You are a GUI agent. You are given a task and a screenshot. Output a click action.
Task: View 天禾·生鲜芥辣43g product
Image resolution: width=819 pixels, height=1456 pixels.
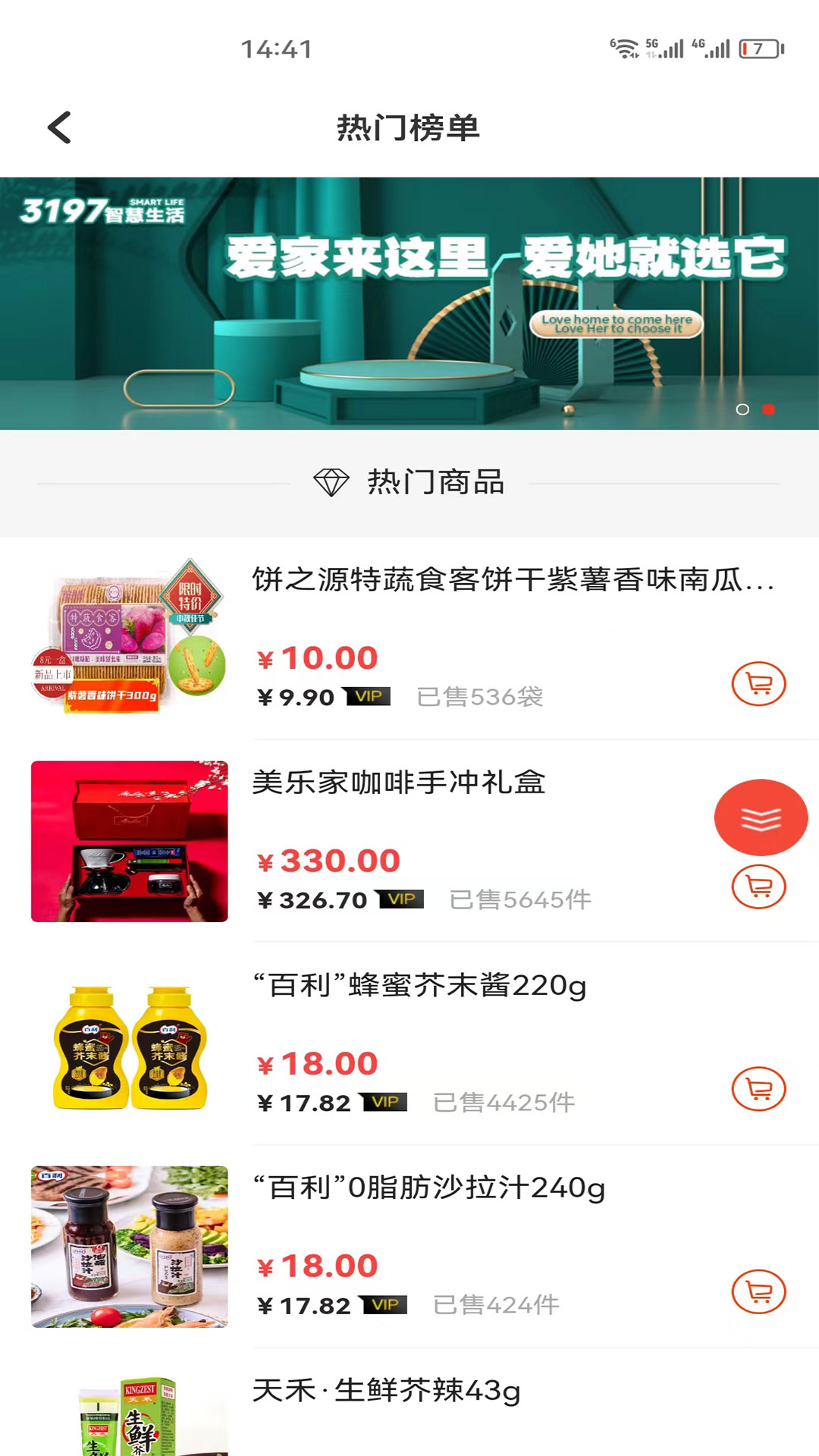pos(387,1392)
